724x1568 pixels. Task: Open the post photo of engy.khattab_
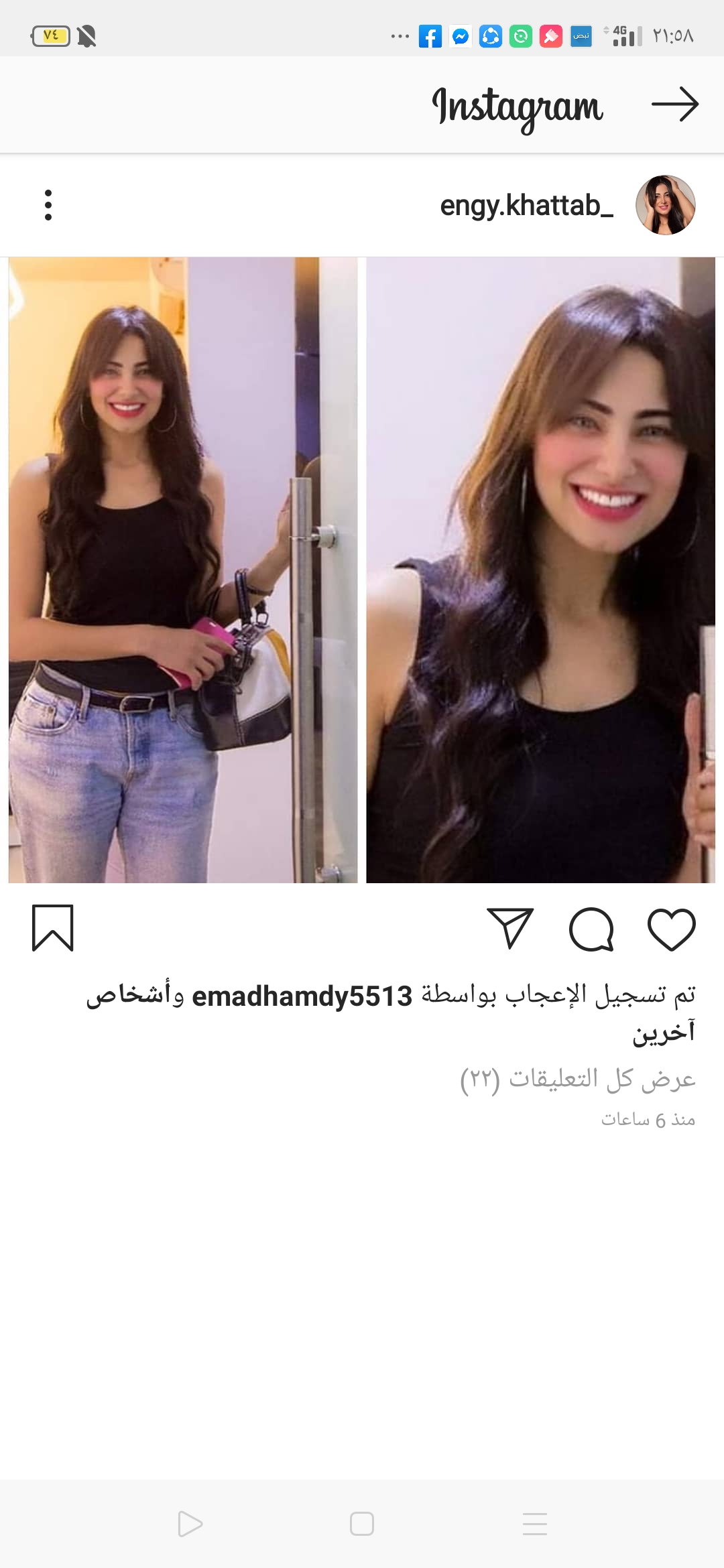click(362, 570)
